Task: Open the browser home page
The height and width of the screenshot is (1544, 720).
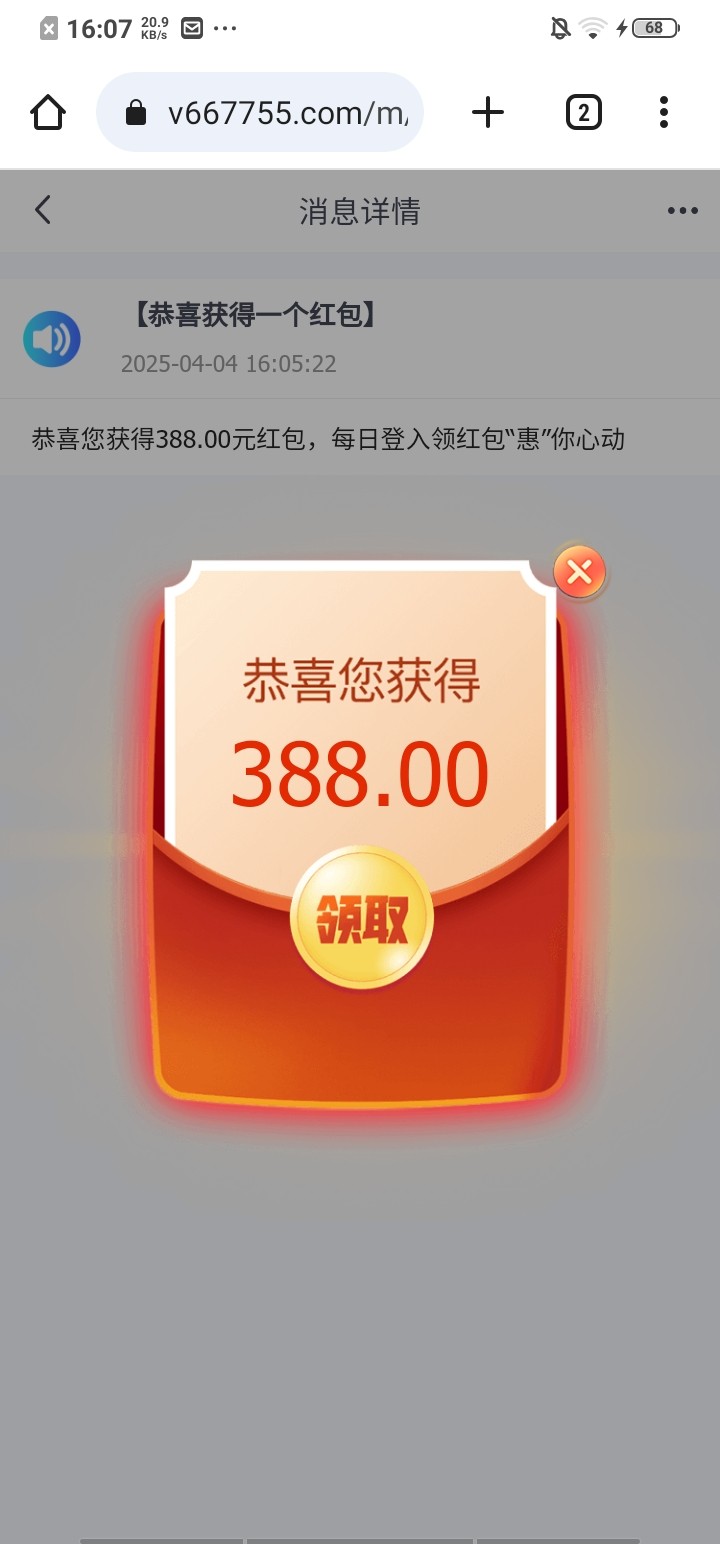Action: (x=48, y=112)
